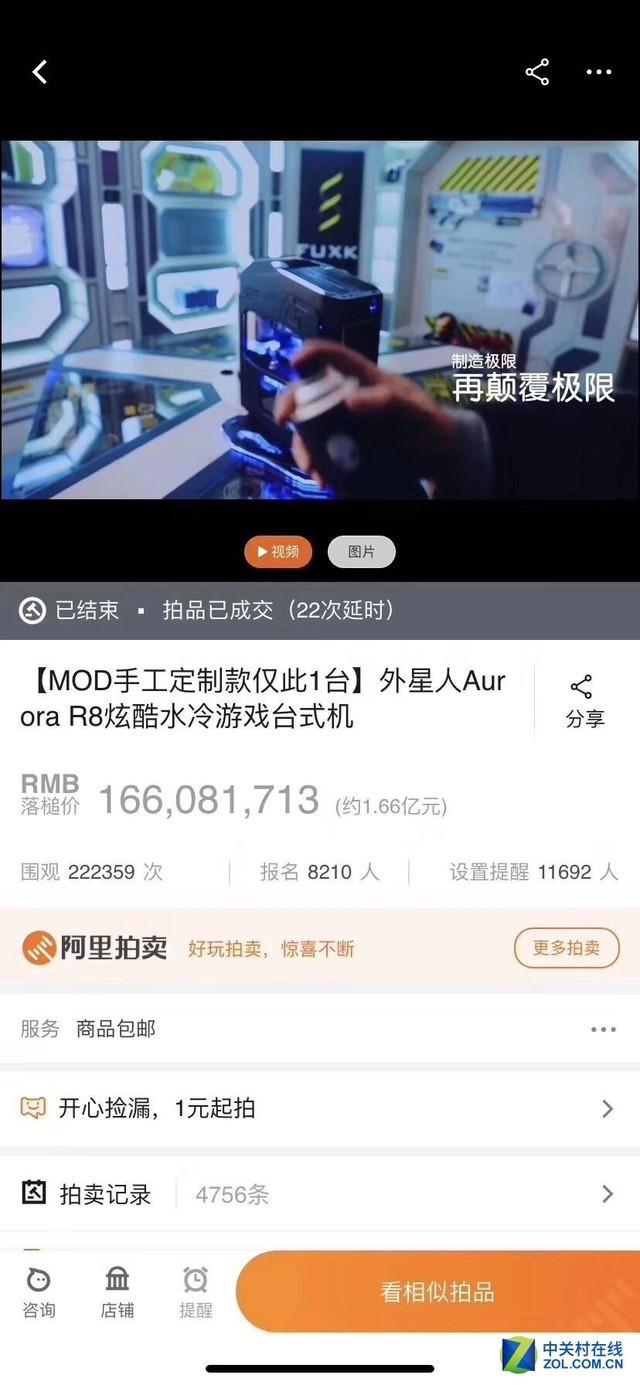
Task: Switch to the 图片 tab
Action: pos(361,551)
